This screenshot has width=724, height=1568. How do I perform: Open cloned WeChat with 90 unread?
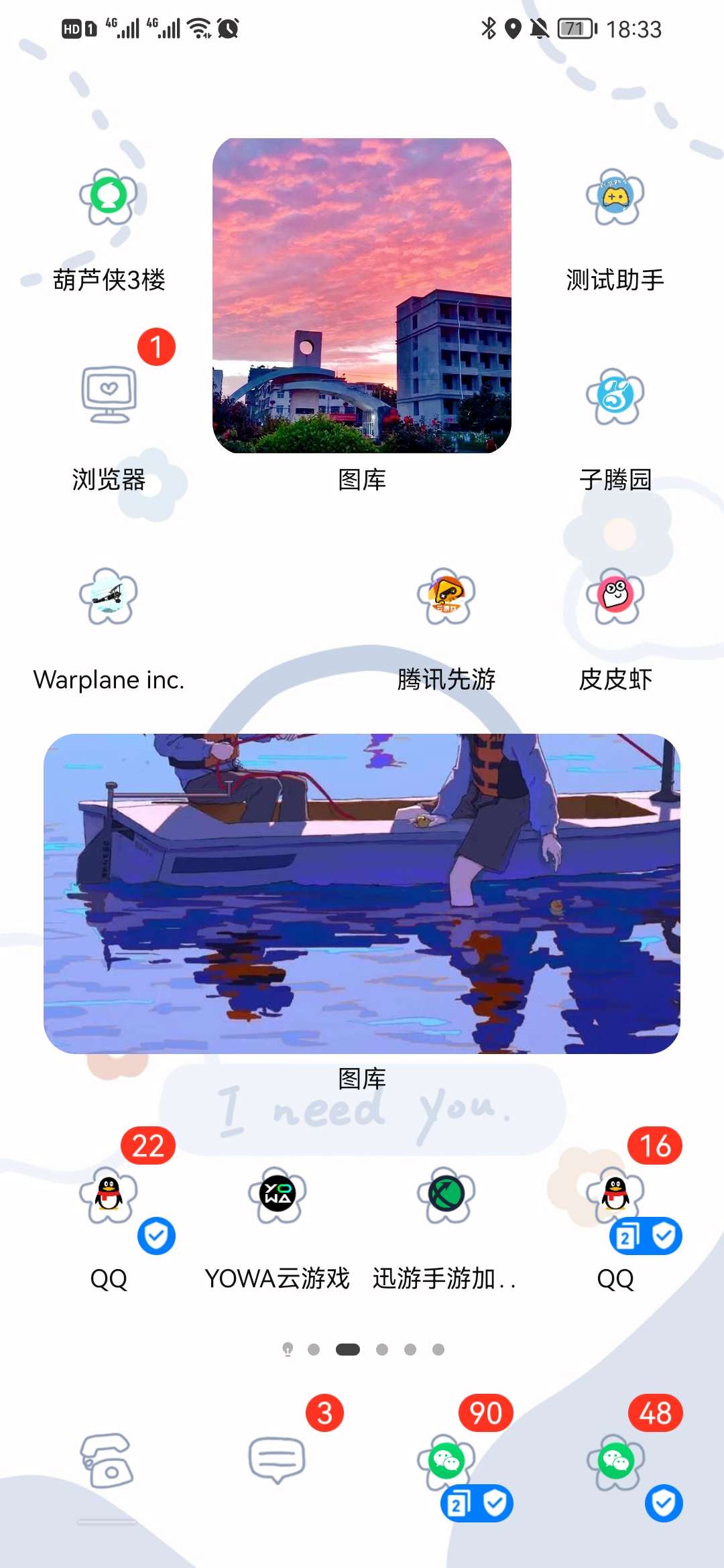446,1461
